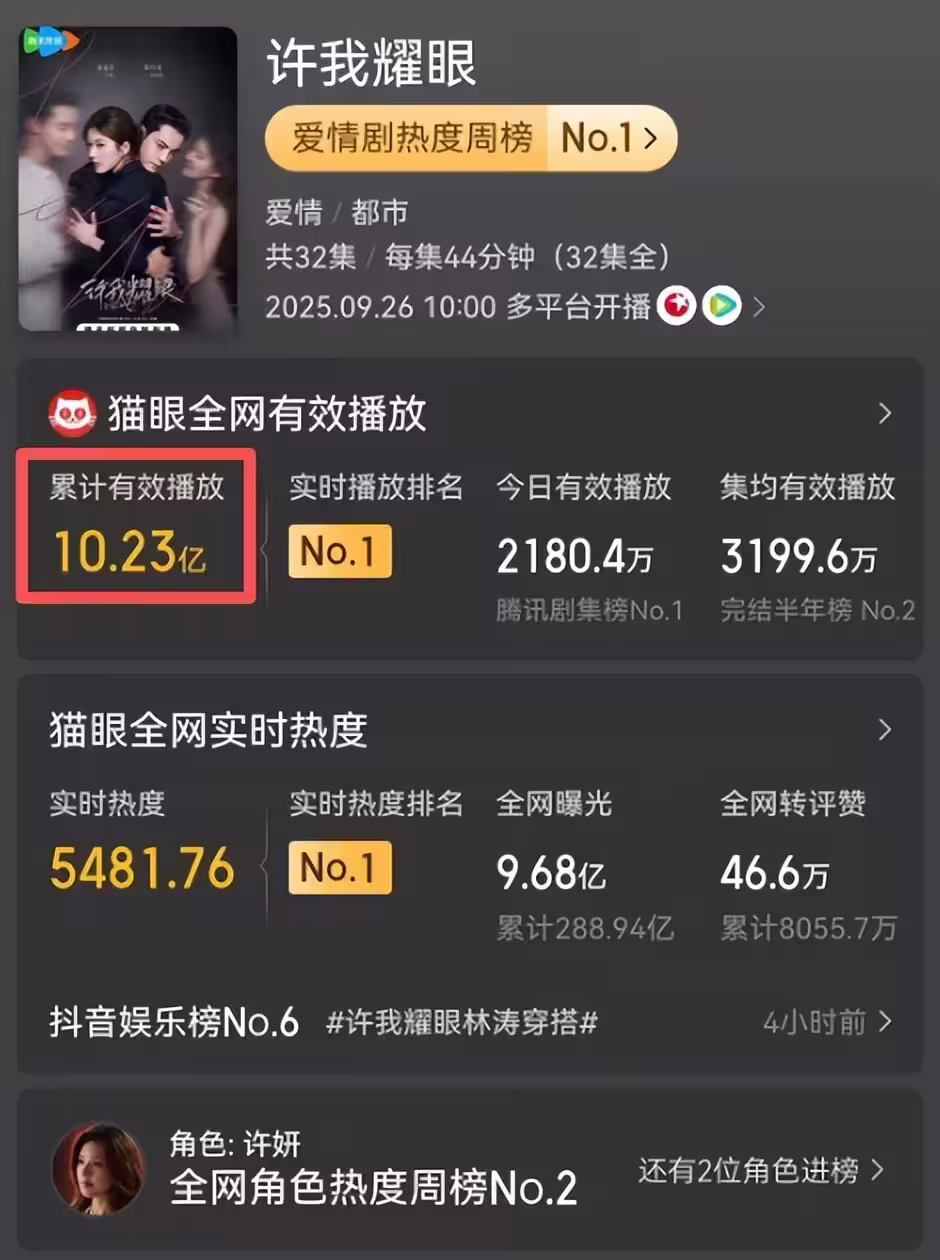Screen dimensions: 940x1260
Task: Open 猫眼全网实时热度 details
Action: [x=884, y=730]
